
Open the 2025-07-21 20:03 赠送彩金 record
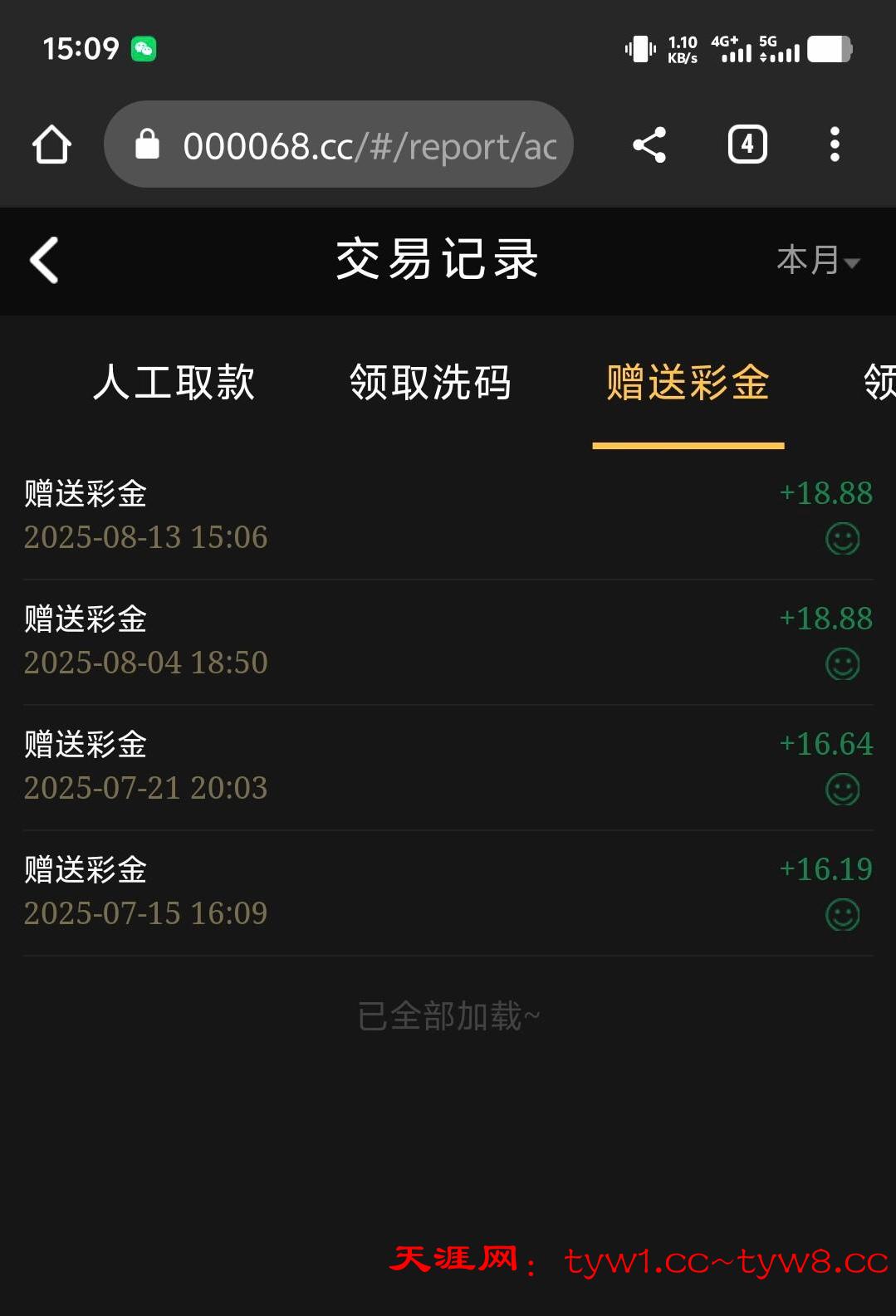coord(448,766)
